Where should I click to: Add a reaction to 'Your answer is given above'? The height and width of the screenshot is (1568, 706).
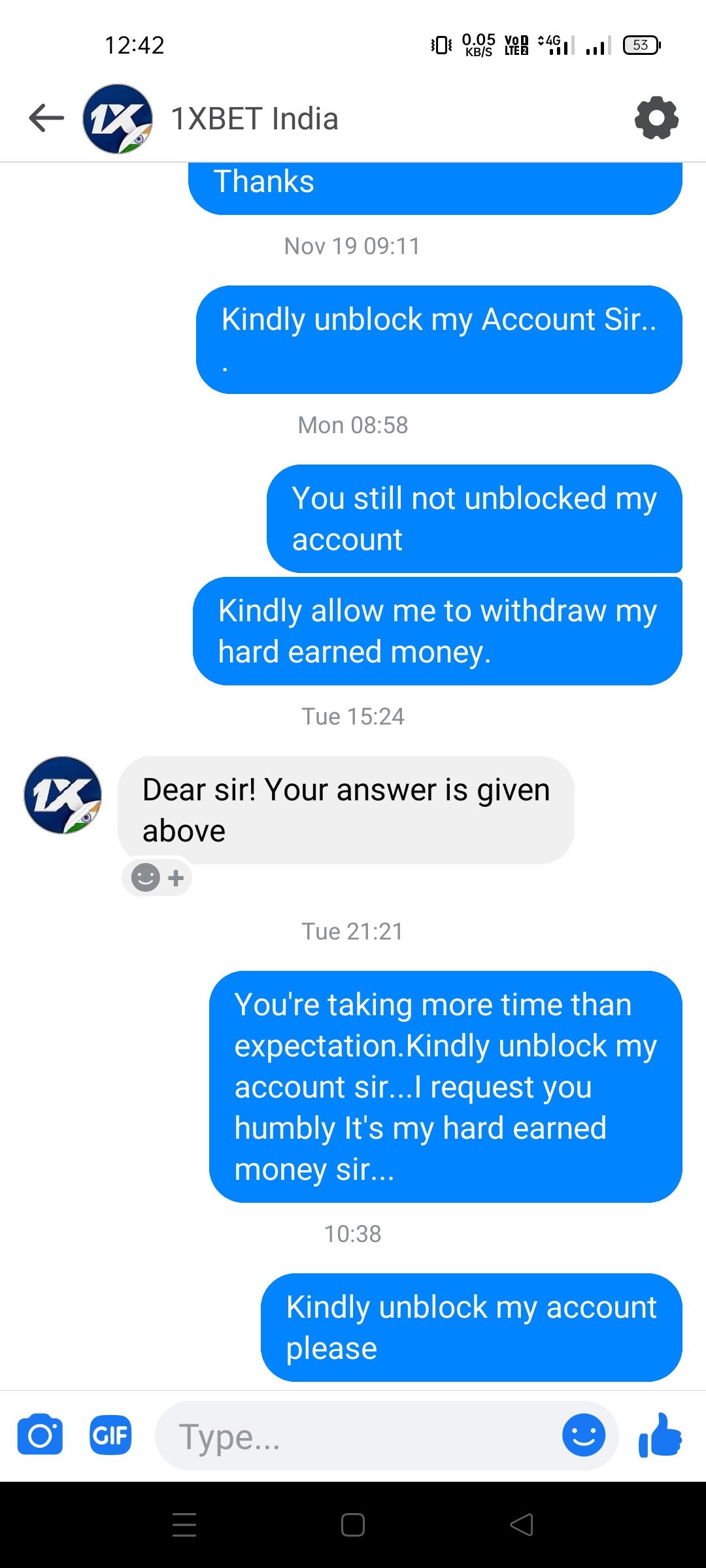(157, 877)
